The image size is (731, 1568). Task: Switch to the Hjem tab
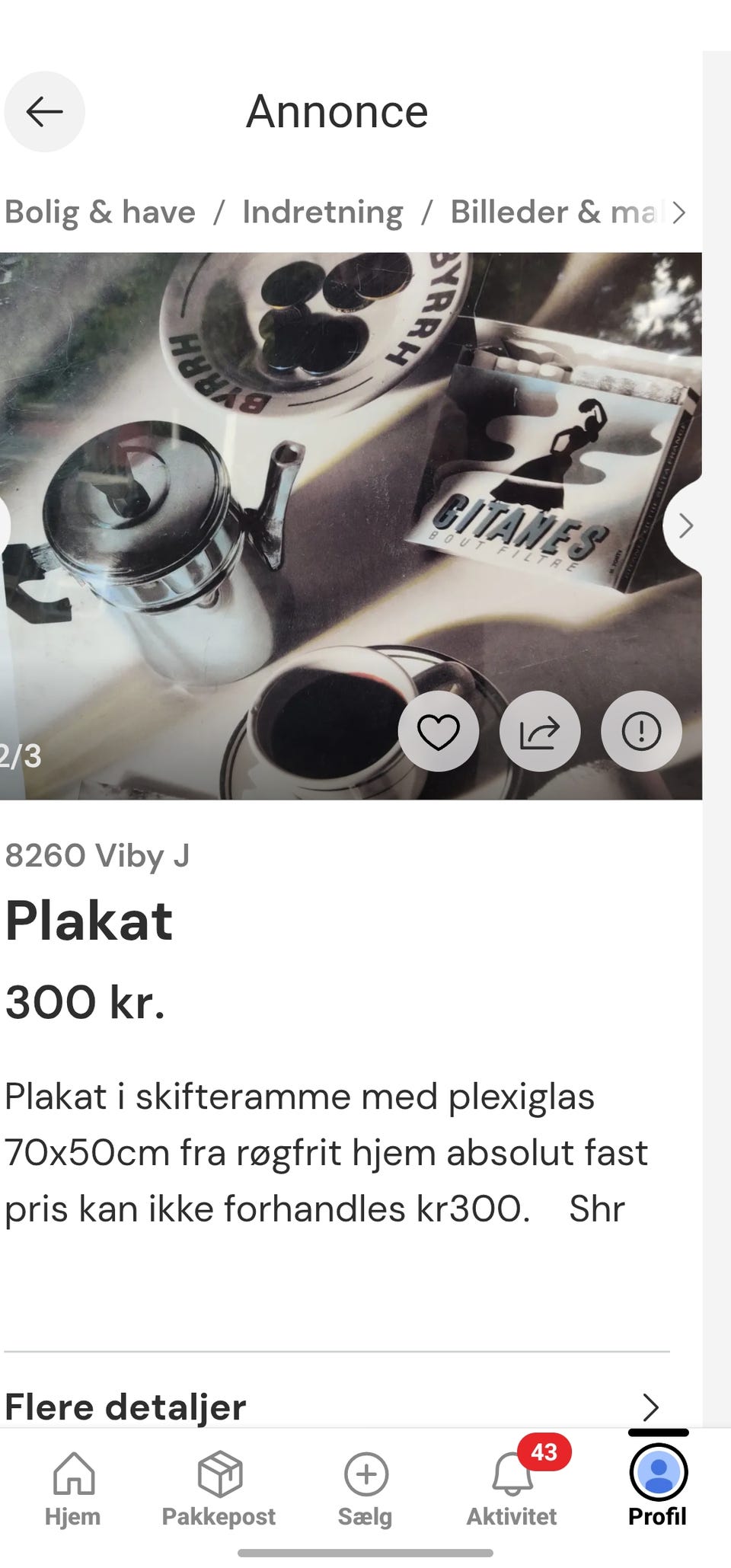tap(73, 1489)
